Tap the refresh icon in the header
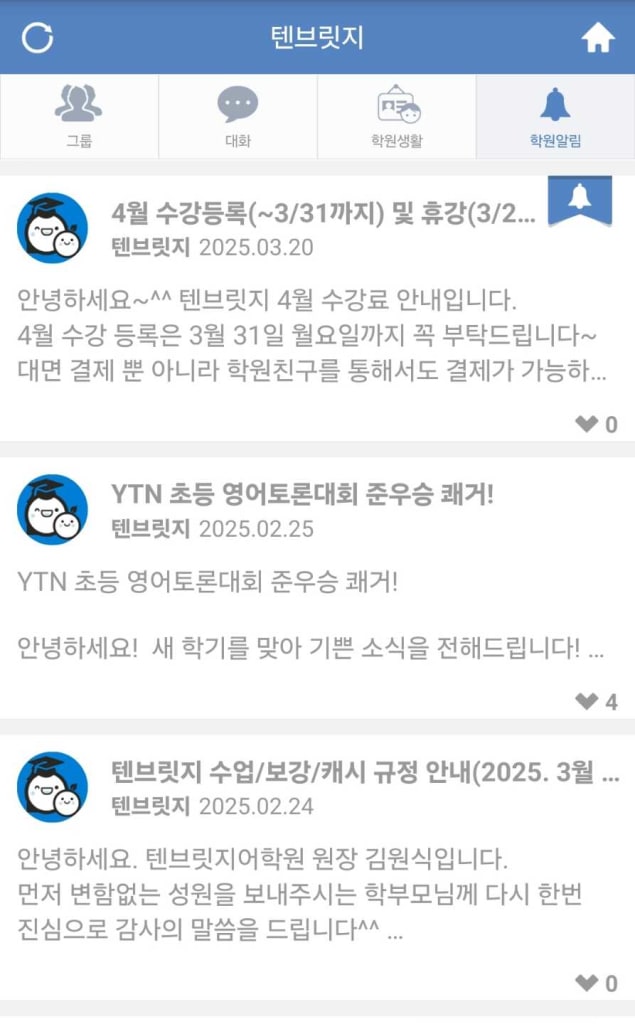This screenshot has height=1024, width=635. click(37, 37)
